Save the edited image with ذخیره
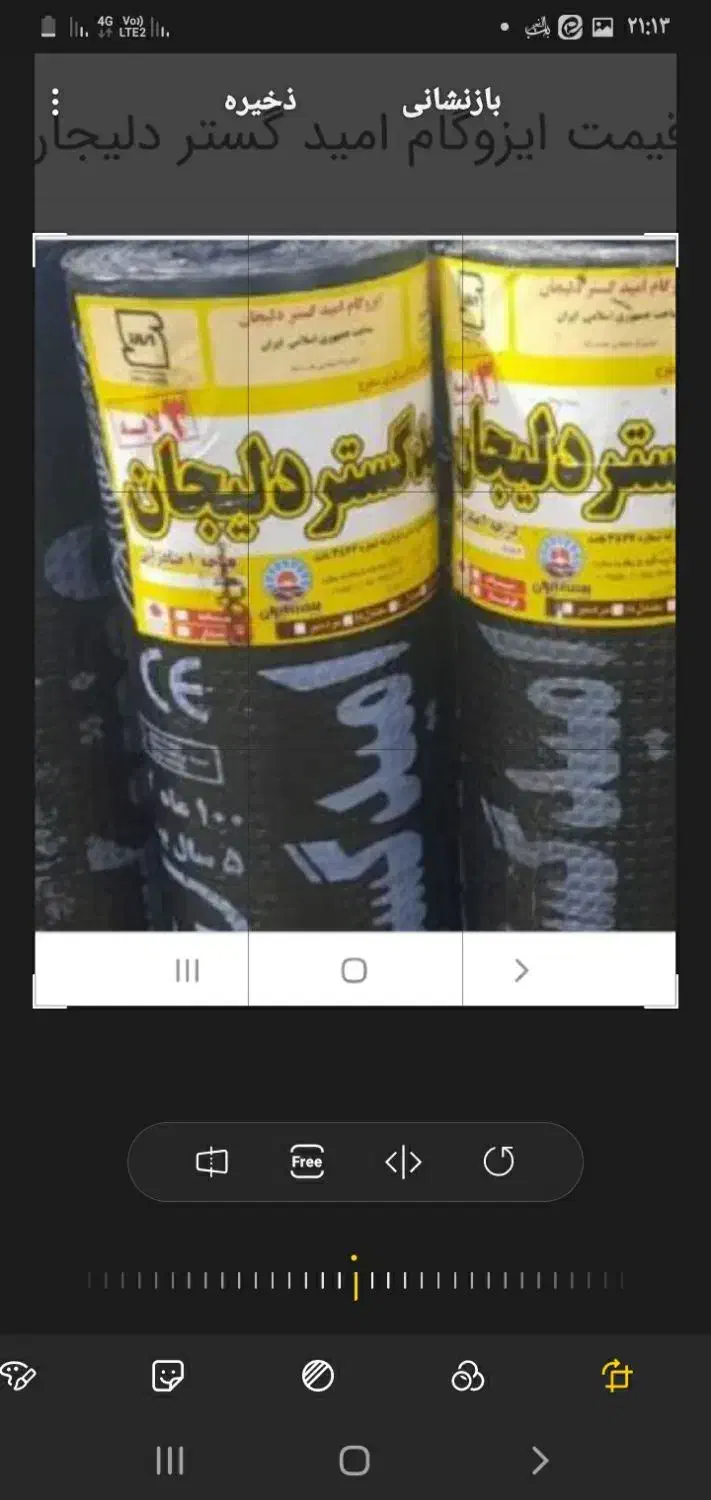The height and width of the screenshot is (1500, 711). click(259, 102)
